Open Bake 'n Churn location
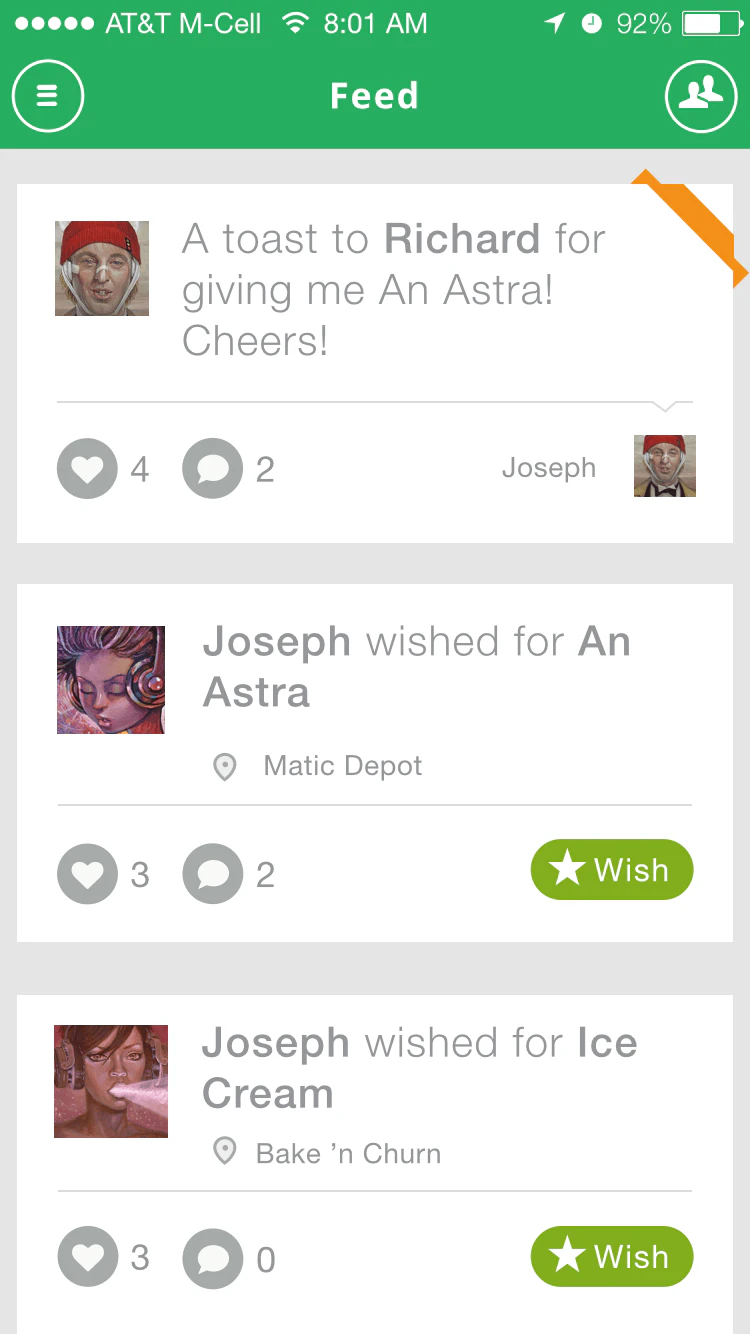Image resolution: width=750 pixels, height=1334 pixels. (x=346, y=1153)
